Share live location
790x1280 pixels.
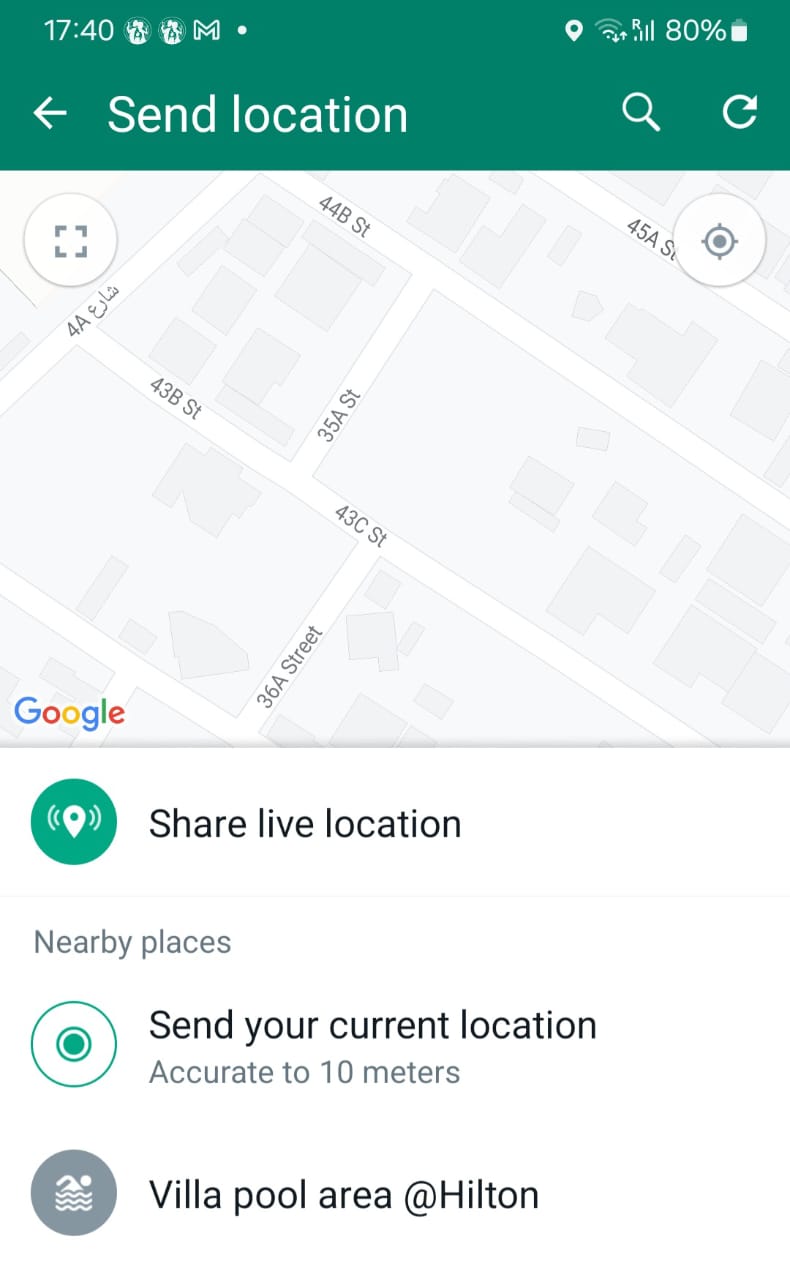tap(304, 822)
